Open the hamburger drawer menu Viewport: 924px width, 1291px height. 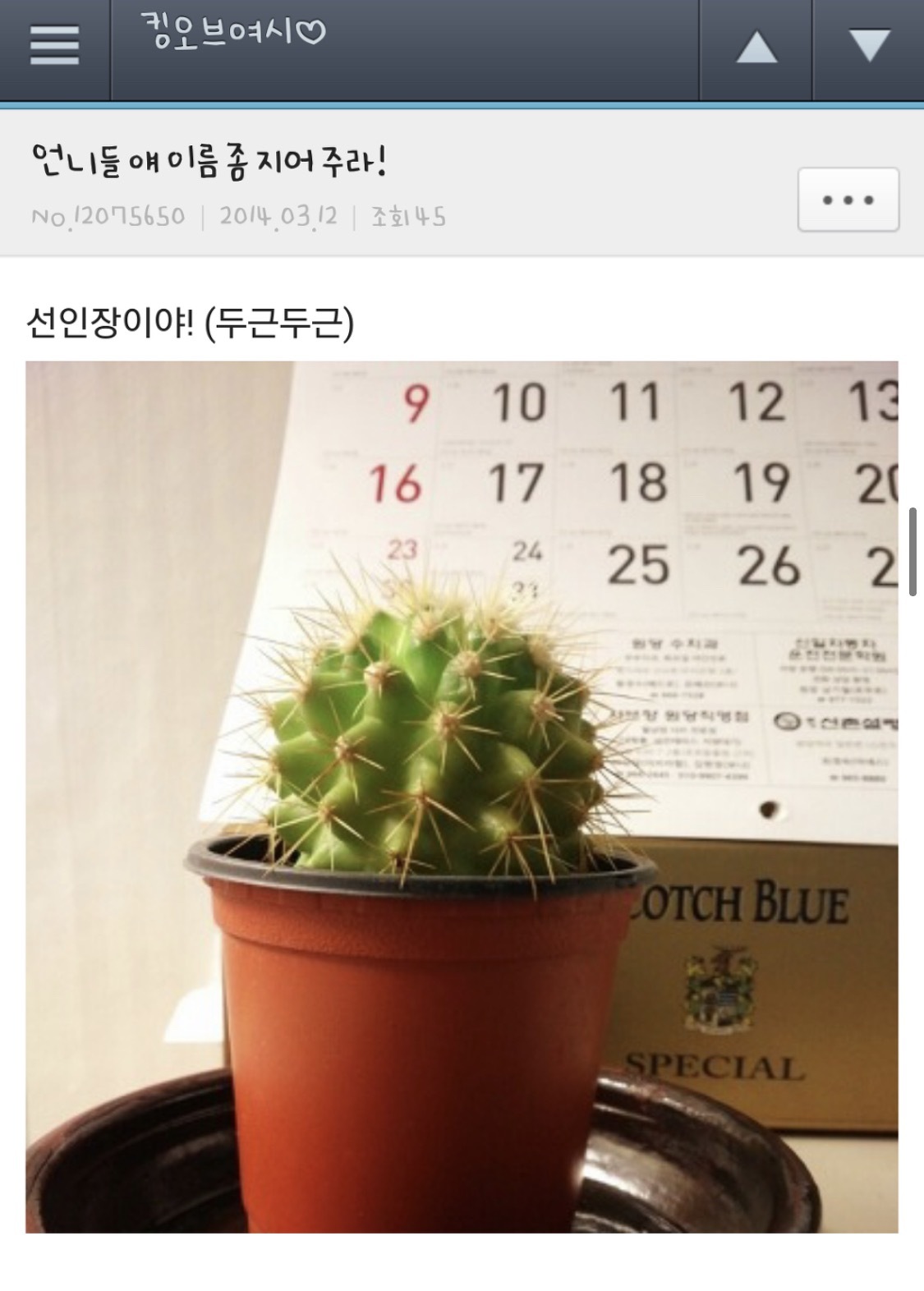pyautogui.click(x=54, y=45)
